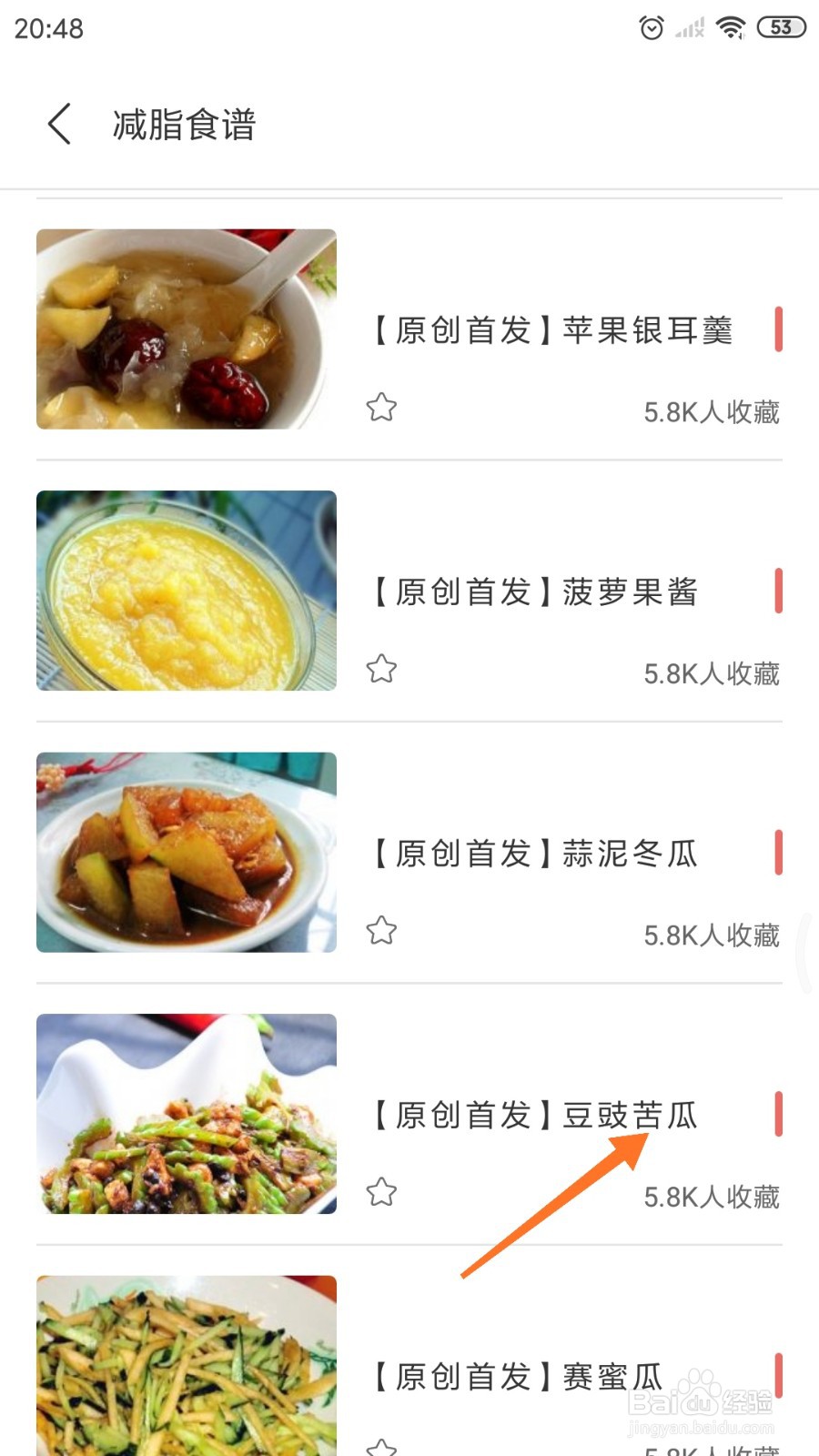Open the 赛蜜瓜 recipe

click(x=517, y=1377)
